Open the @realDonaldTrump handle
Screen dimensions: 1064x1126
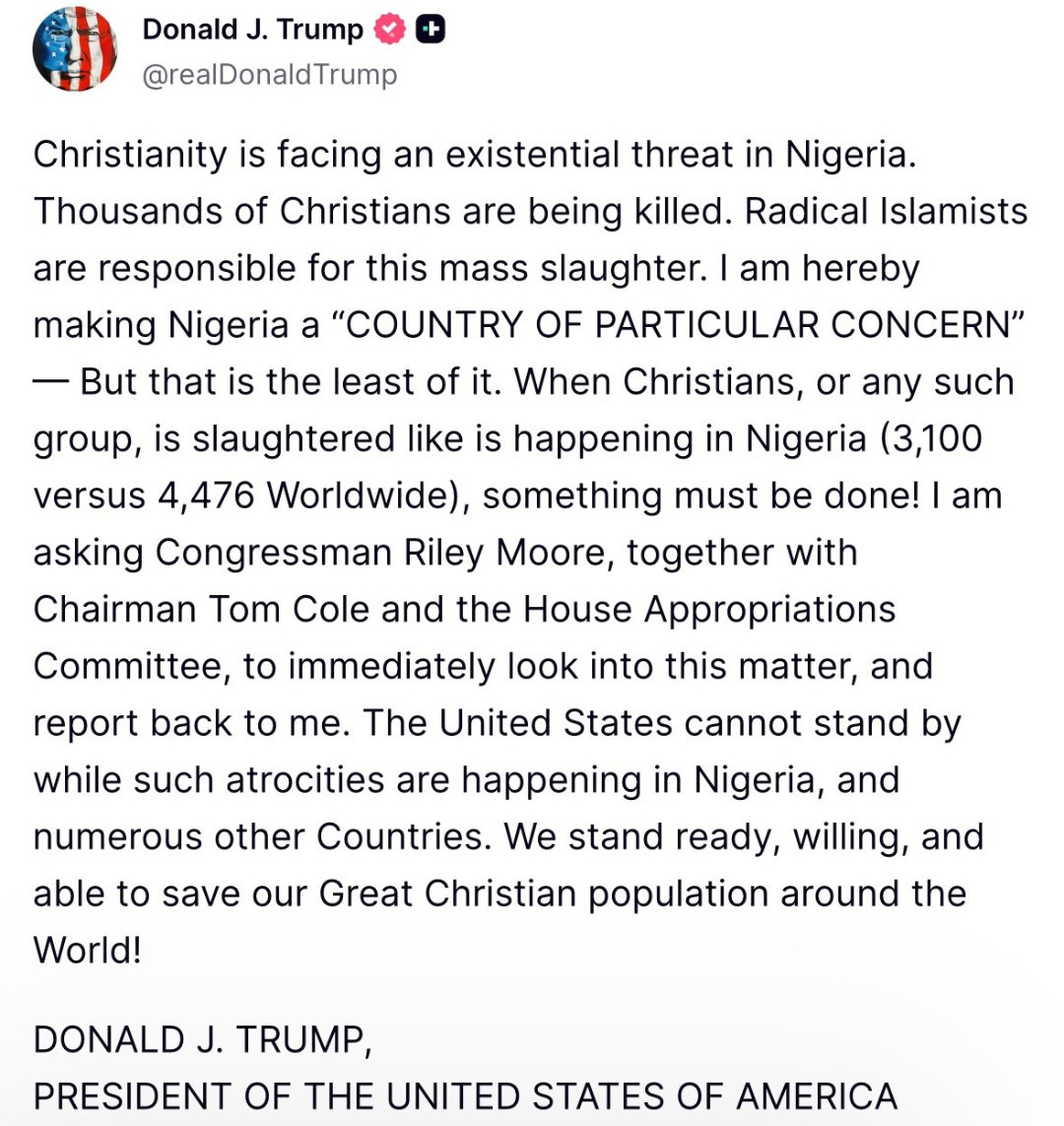click(269, 76)
